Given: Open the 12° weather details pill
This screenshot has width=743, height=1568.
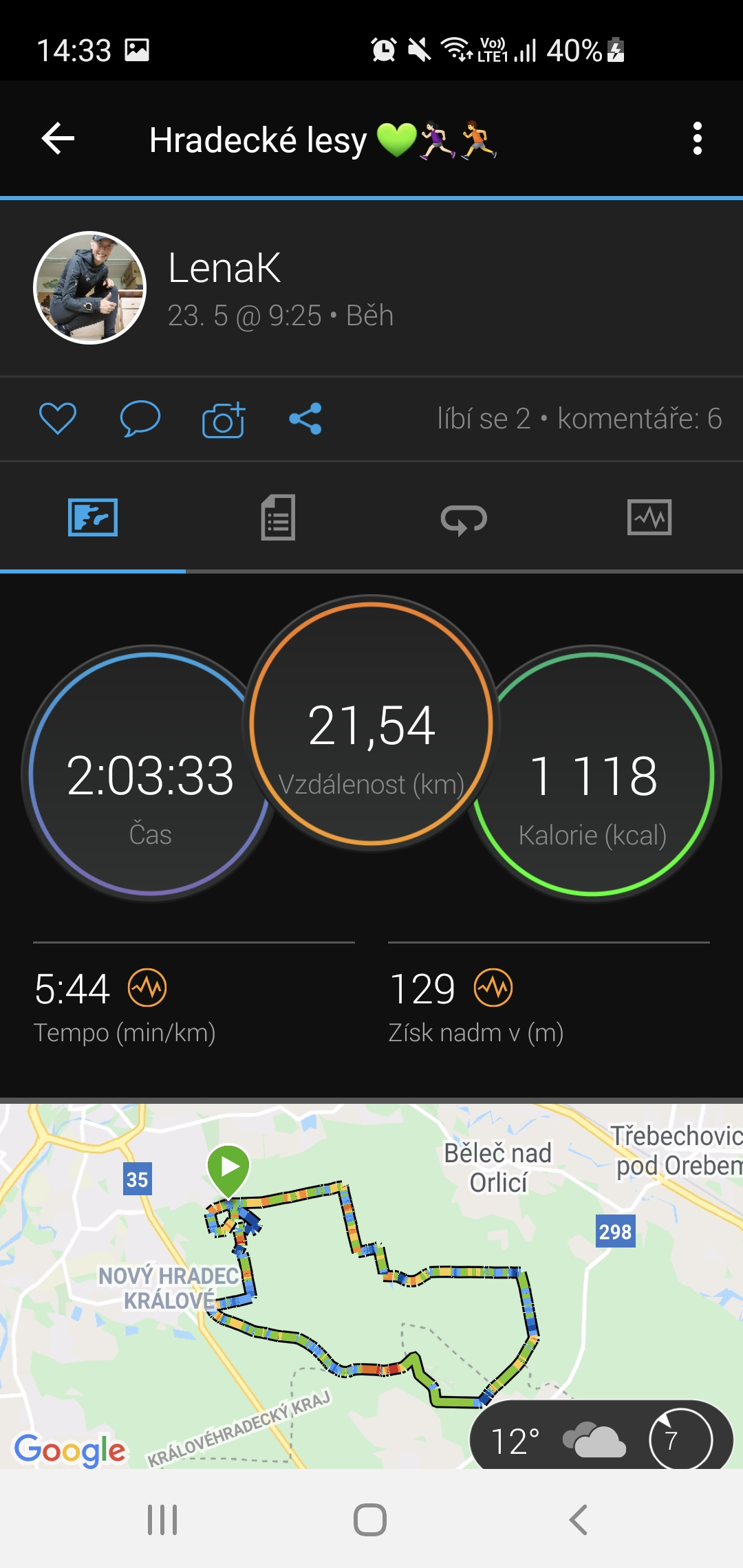Looking at the screenshot, I should pyautogui.click(x=601, y=1436).
